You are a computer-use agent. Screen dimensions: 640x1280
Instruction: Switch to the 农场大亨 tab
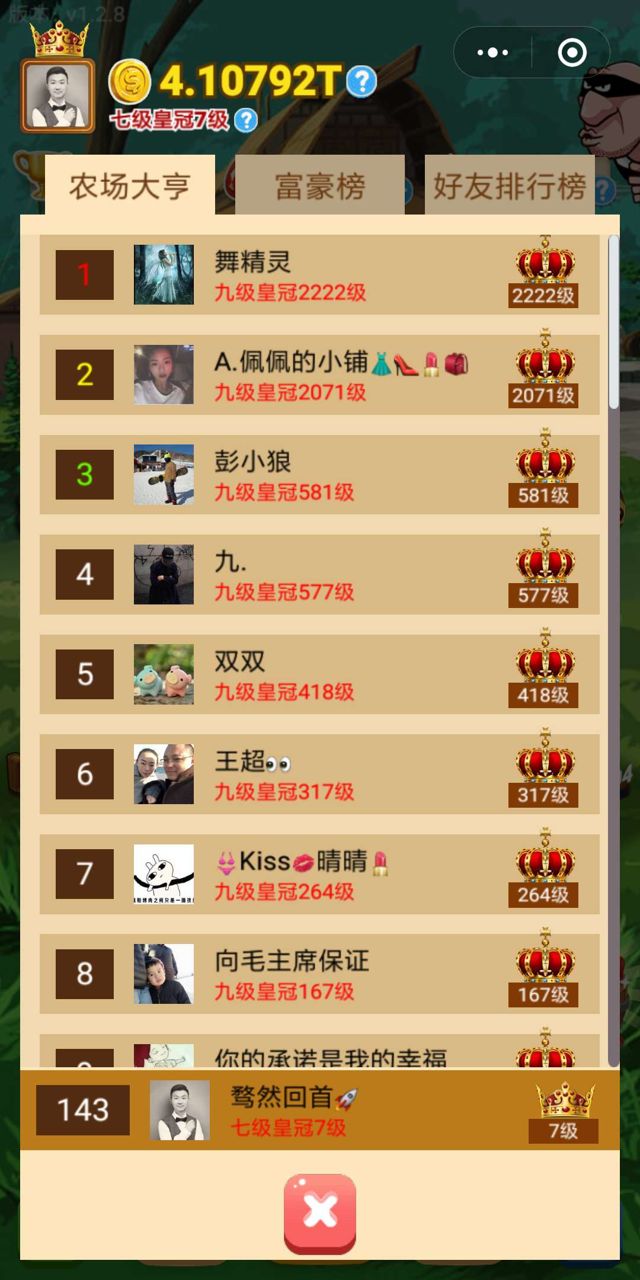pyautogui.click(x=129, y=186)
